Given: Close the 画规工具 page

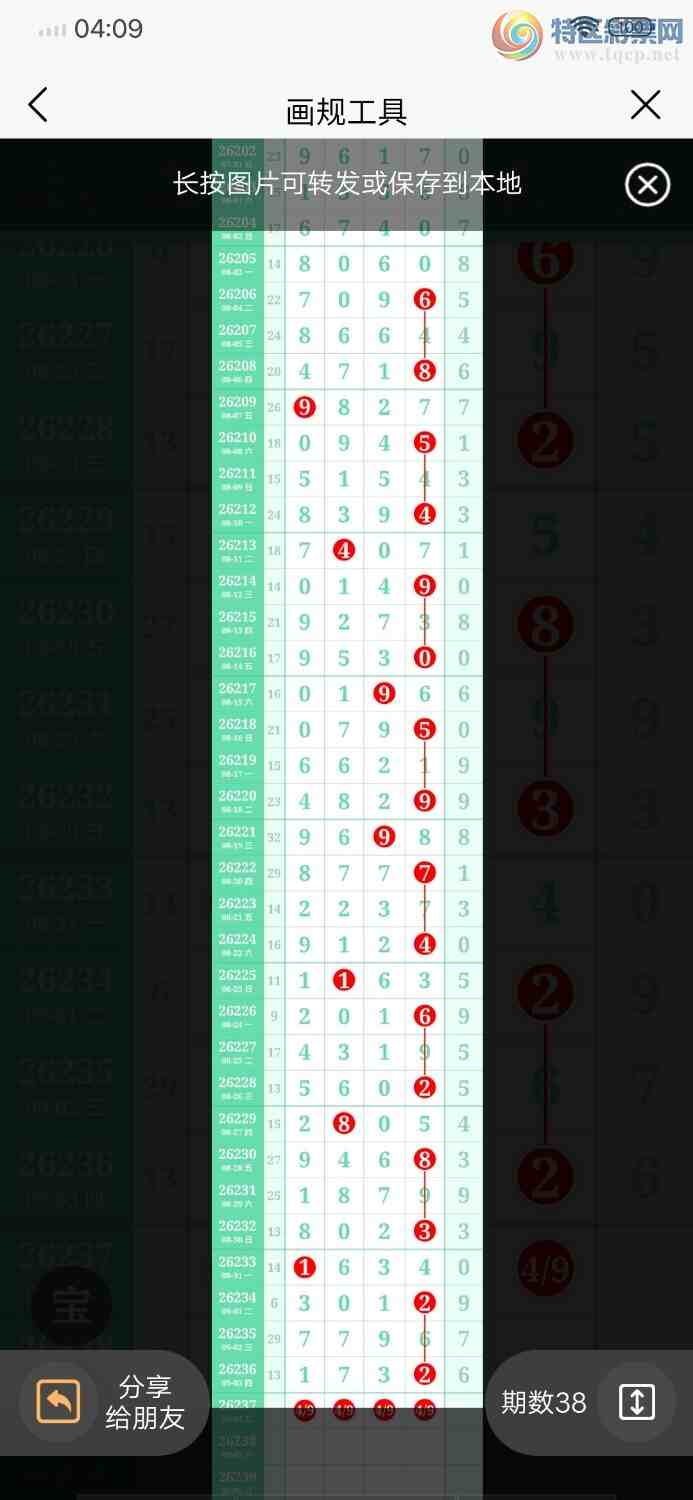Looking at the screenshot, I should click(646, 105).
